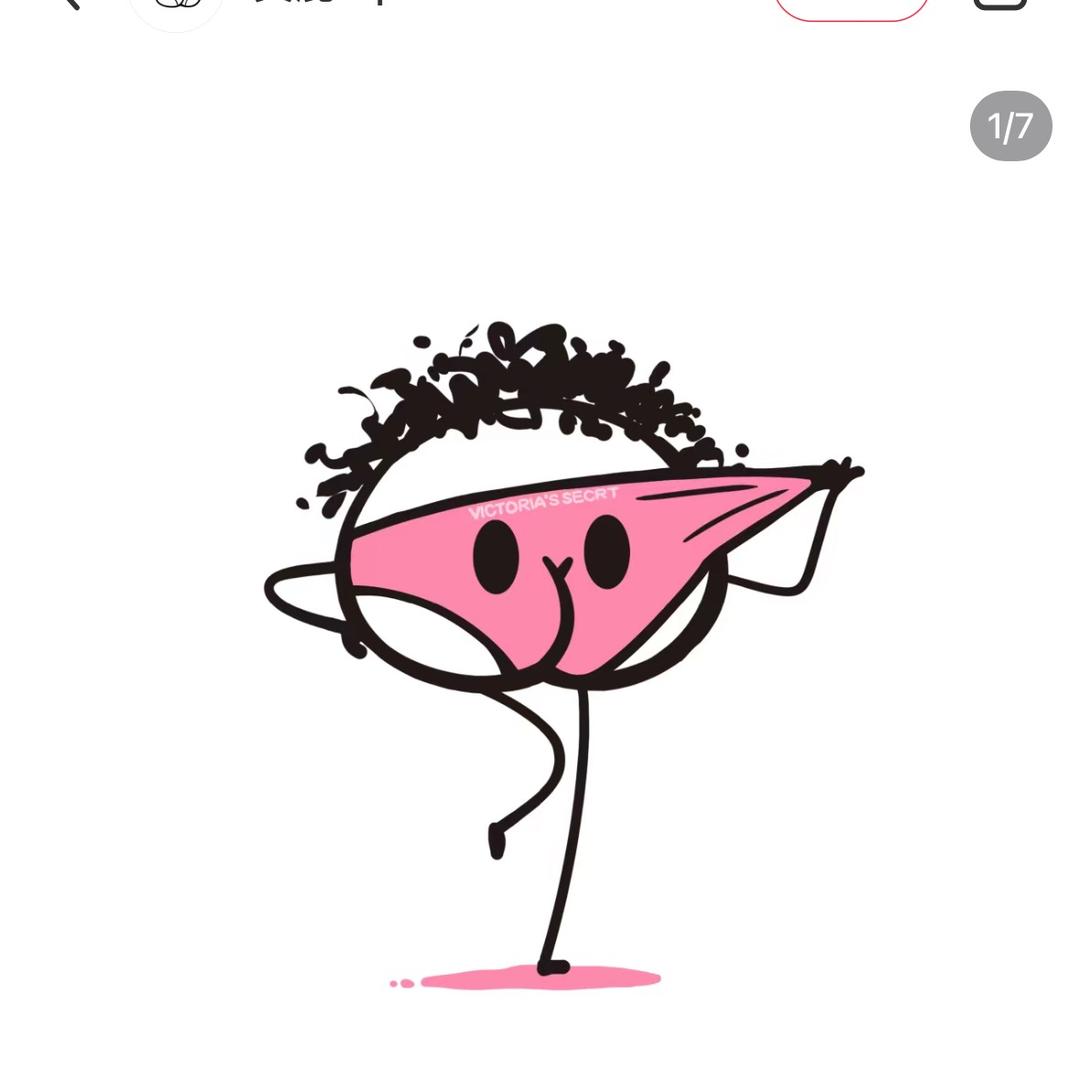
Task: Share this post
Action: pos(1000,4)
